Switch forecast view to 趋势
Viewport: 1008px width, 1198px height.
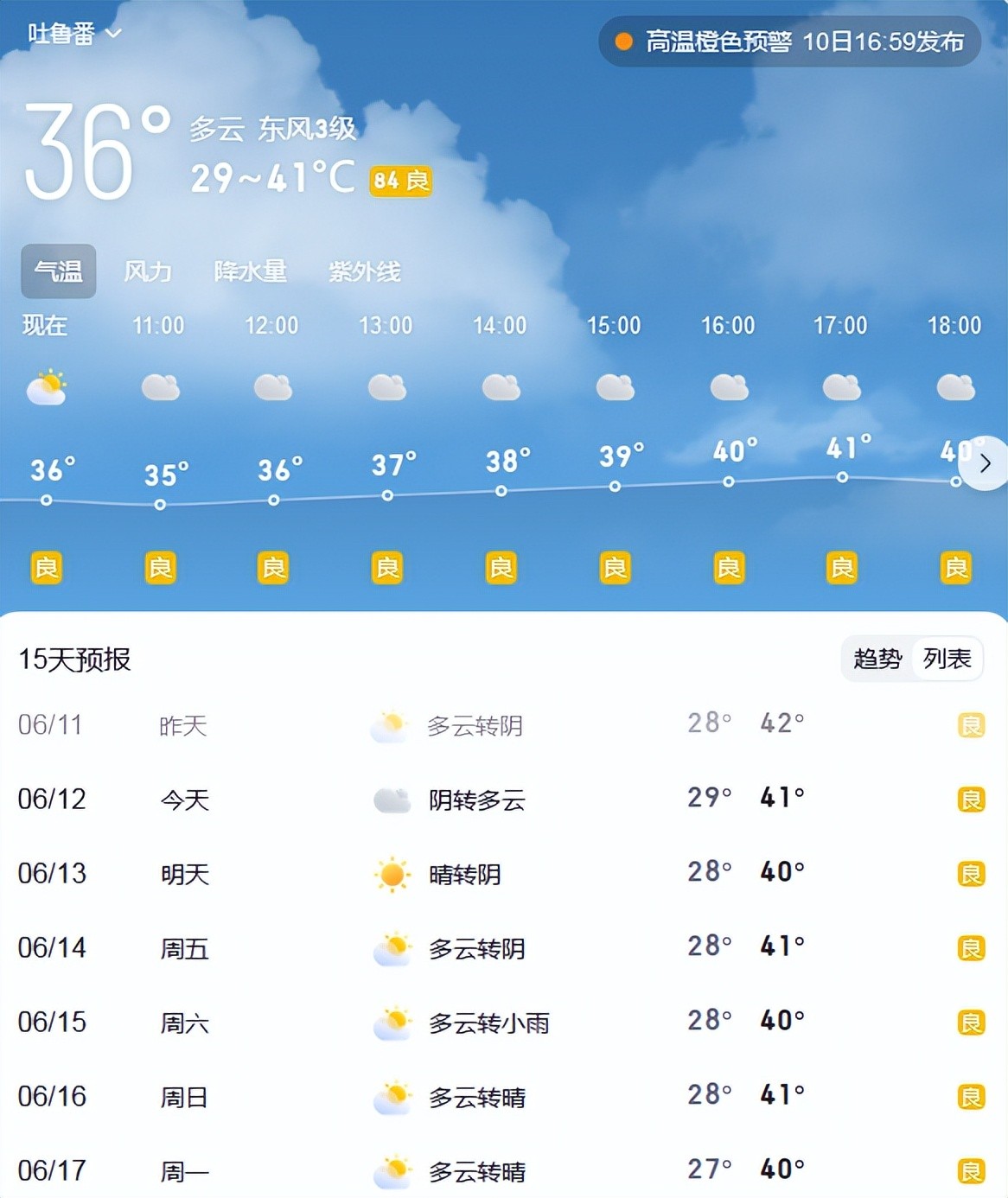pyautogui.click(x=877, y=660)
